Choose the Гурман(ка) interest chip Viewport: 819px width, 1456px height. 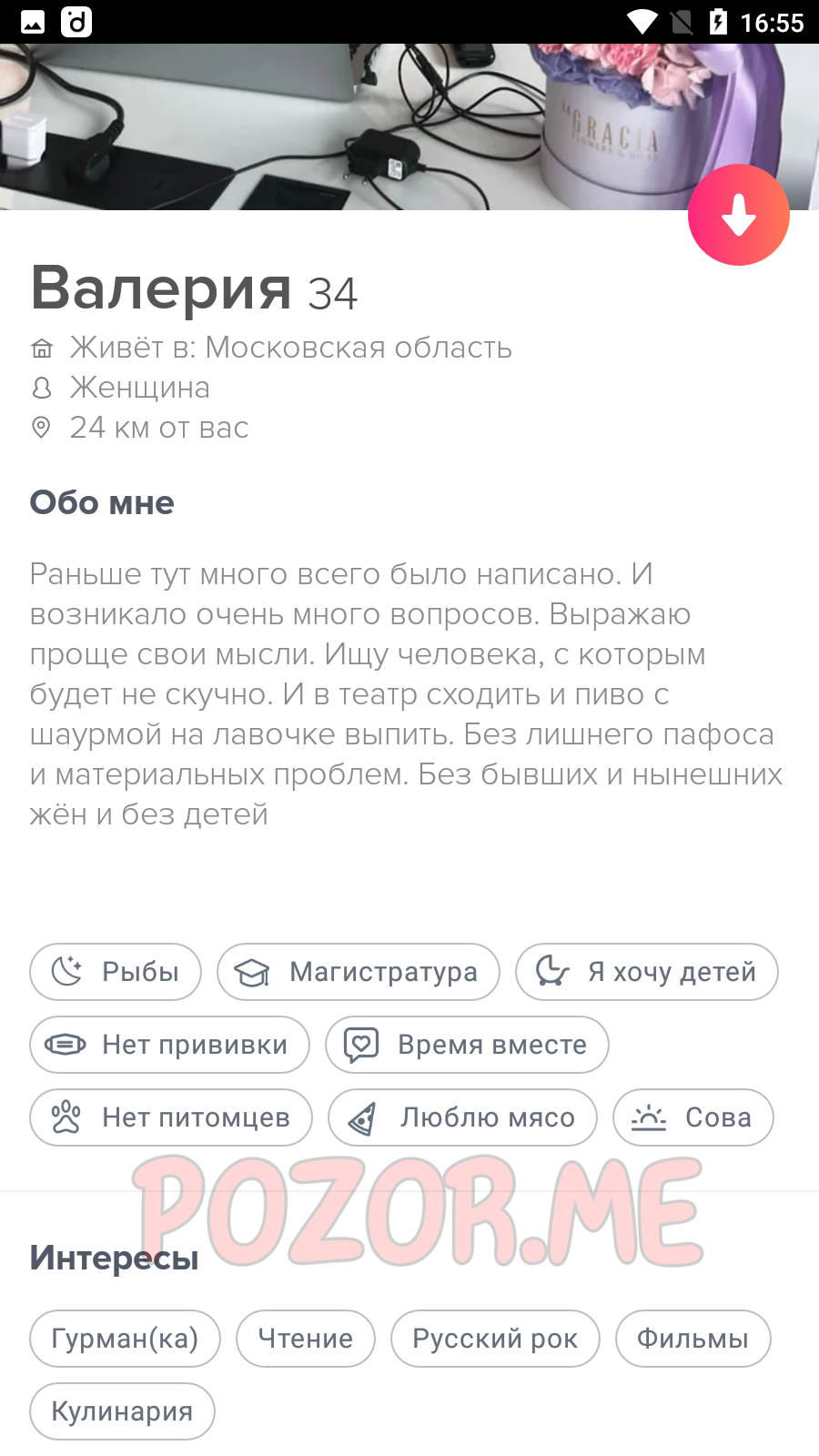[126, 1339]
